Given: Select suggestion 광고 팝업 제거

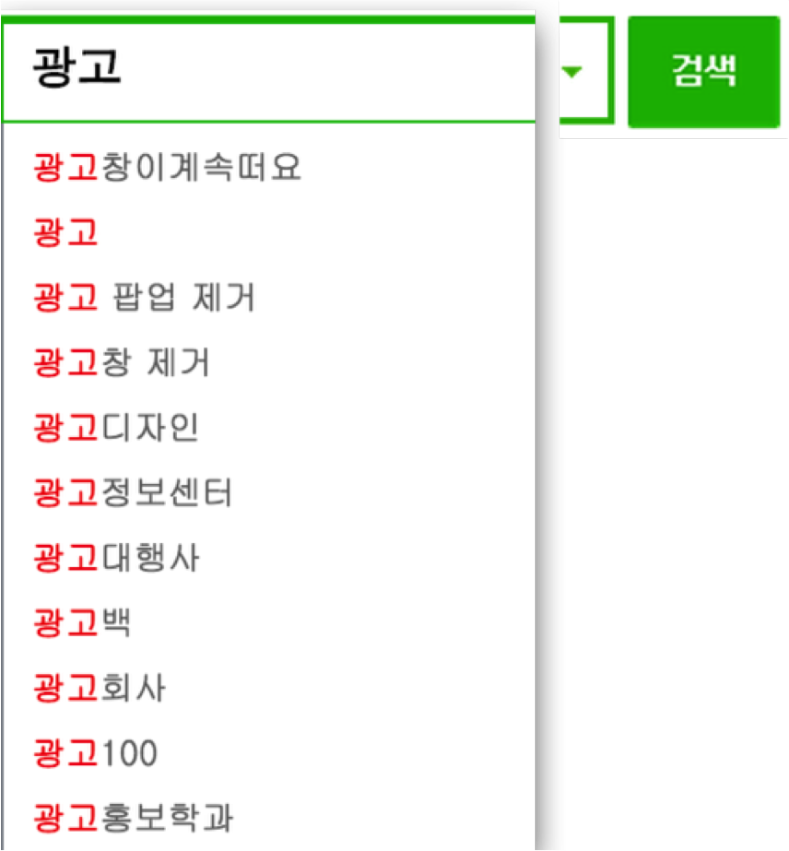Looking at the screenshot, I should (x=144, y=297).
